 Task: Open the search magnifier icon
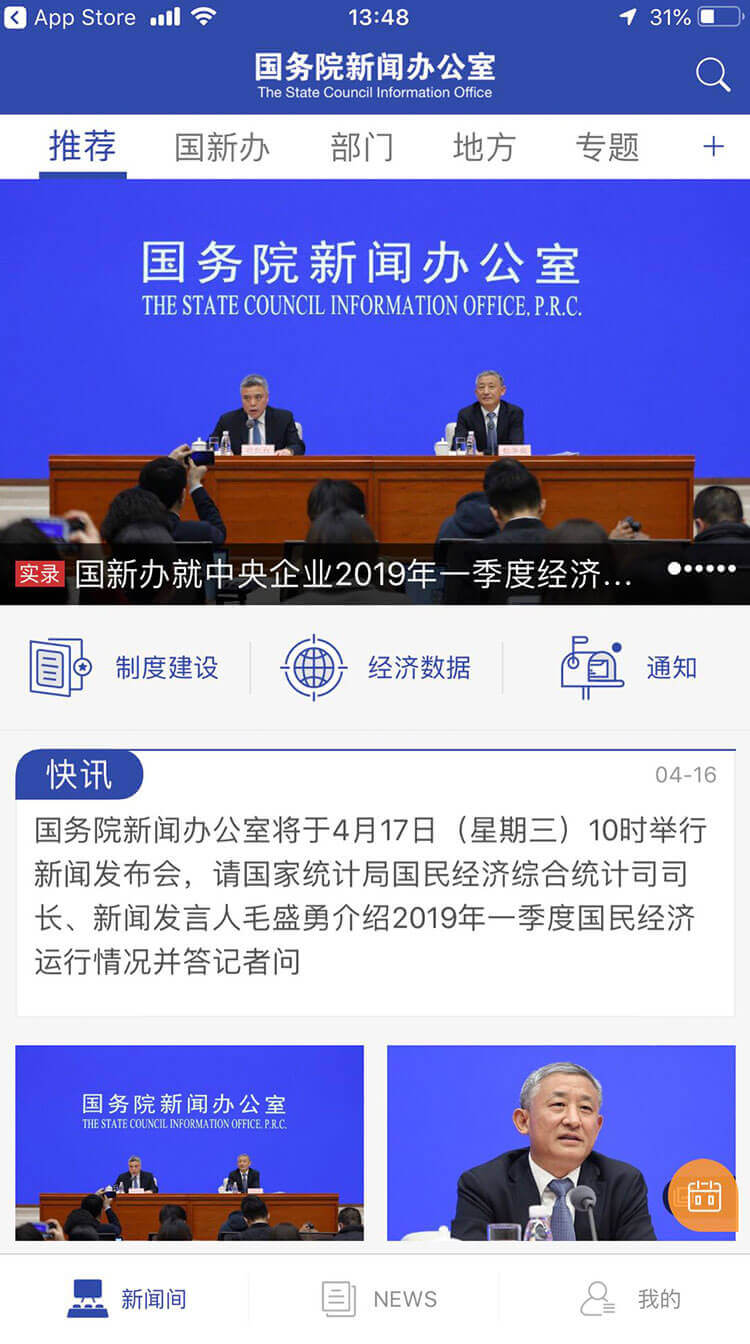click(712, 75)
